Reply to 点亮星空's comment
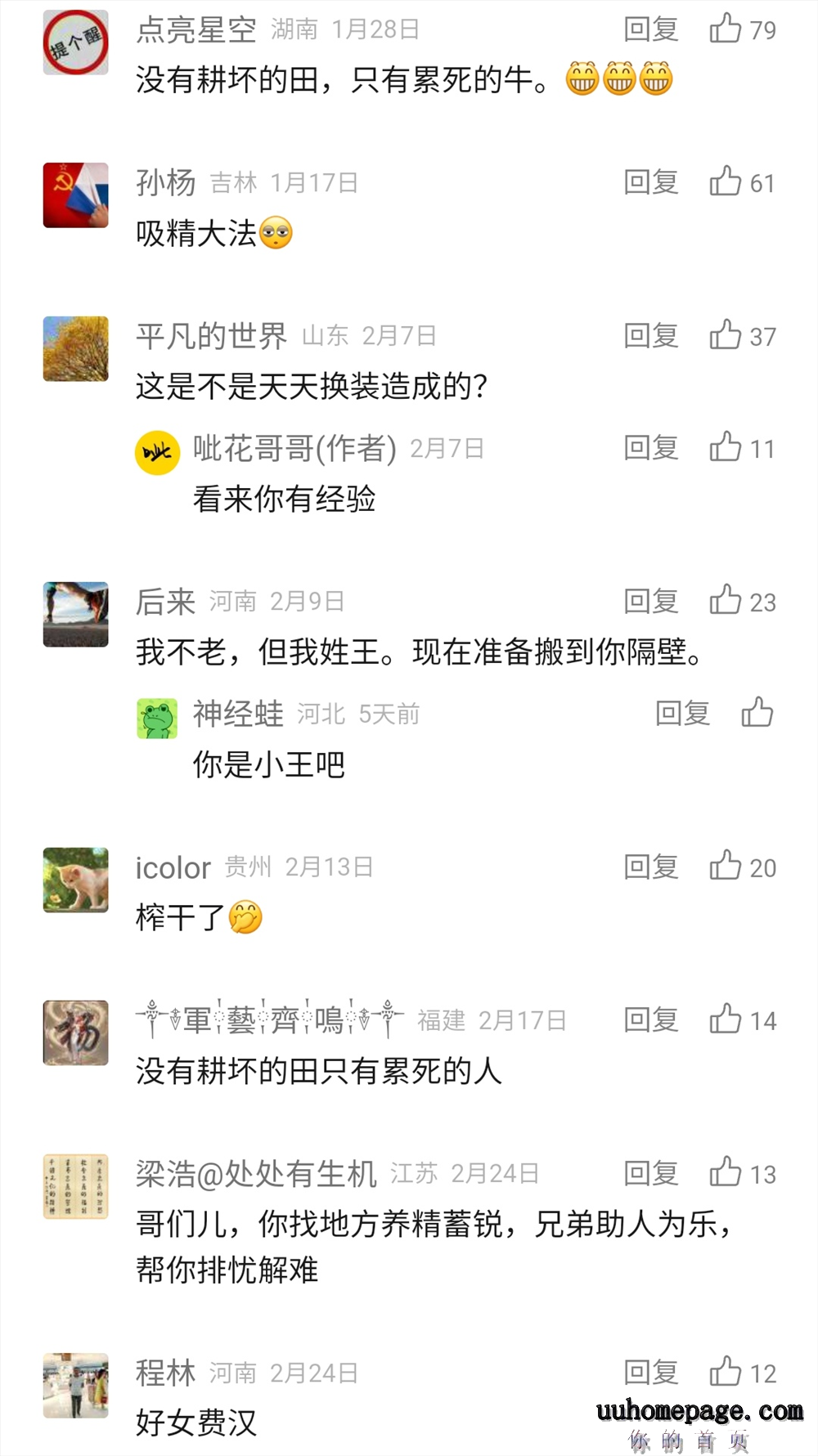 point(651,29)
